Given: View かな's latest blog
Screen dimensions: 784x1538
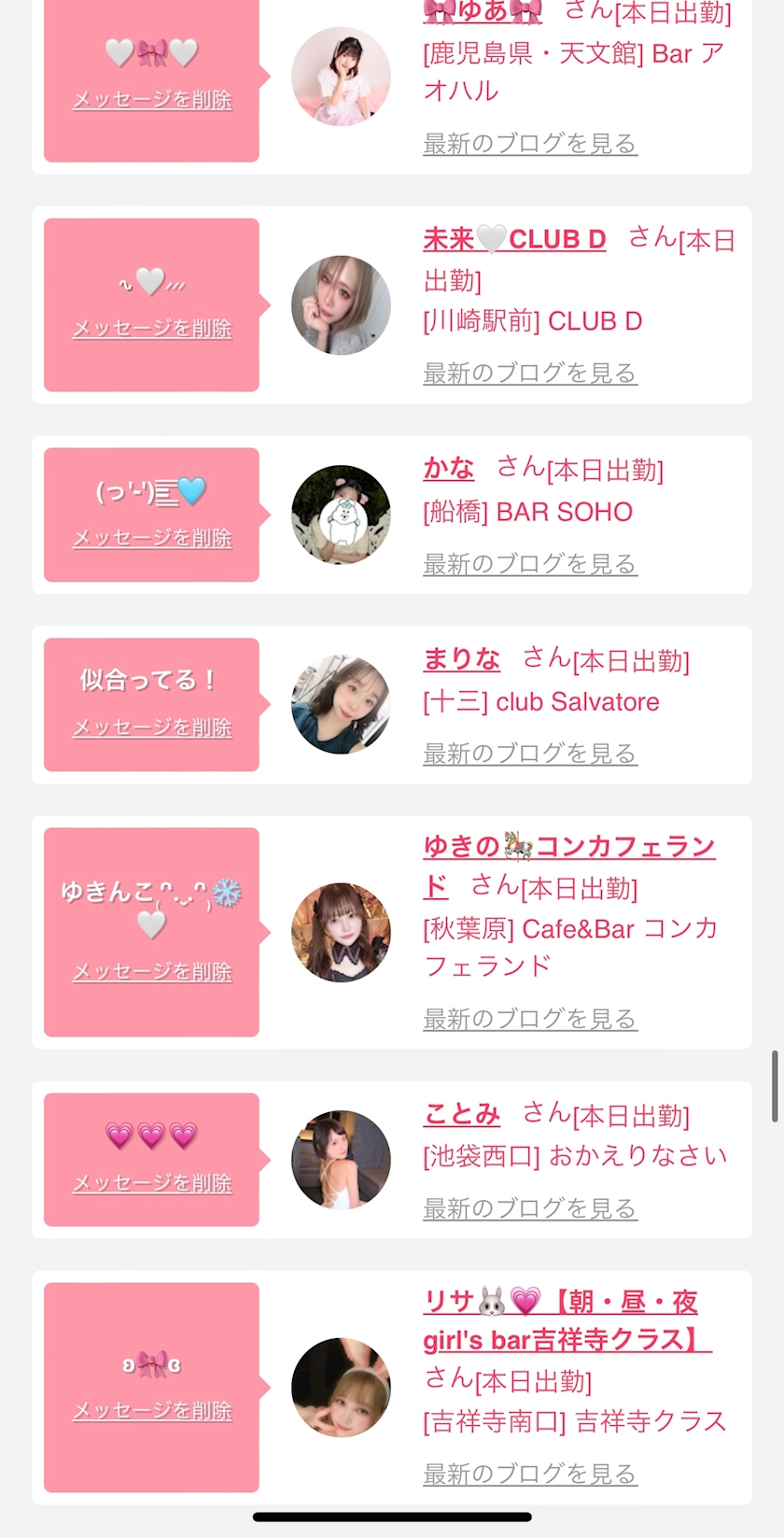Looking at the screenshot, I should [529, 564].
